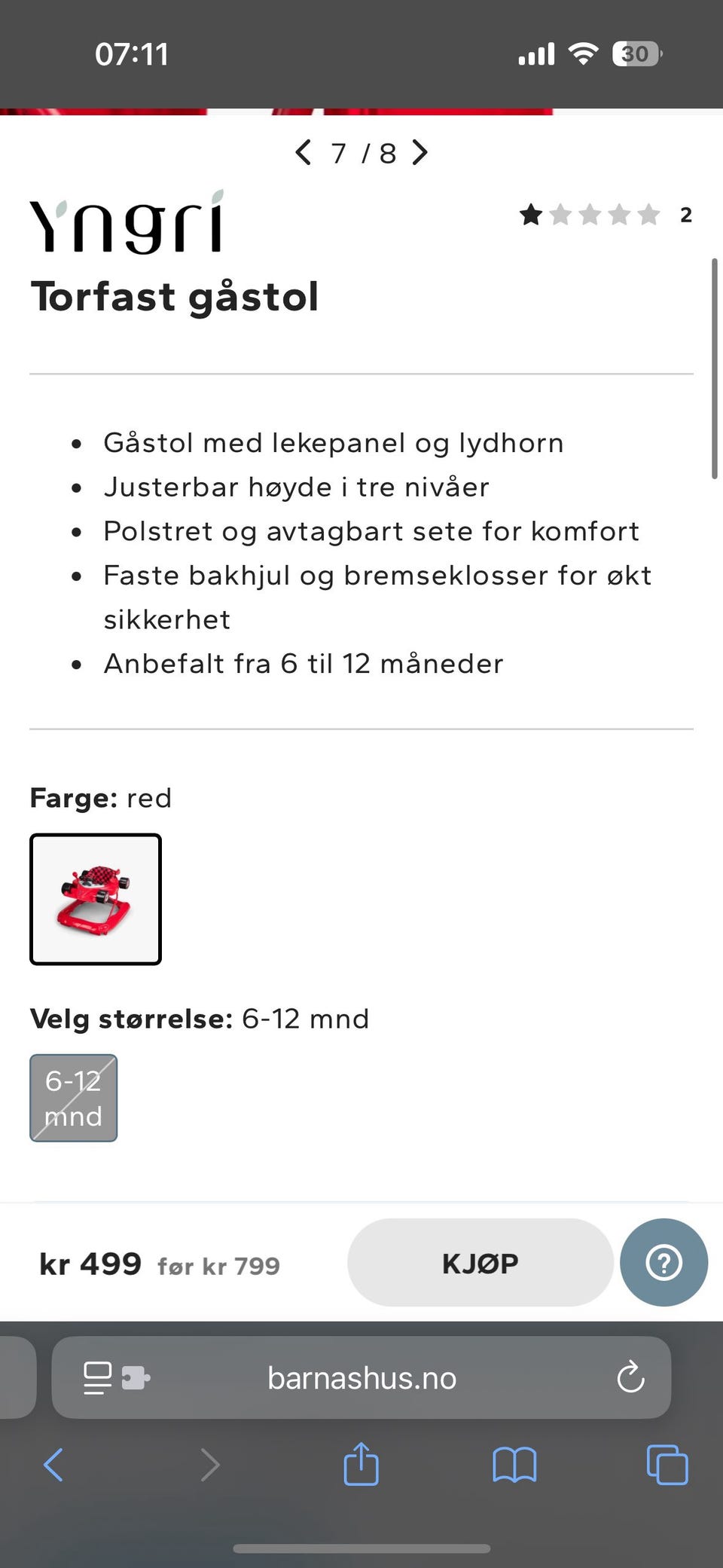Open the help question mark bubble

(664, 1262)
